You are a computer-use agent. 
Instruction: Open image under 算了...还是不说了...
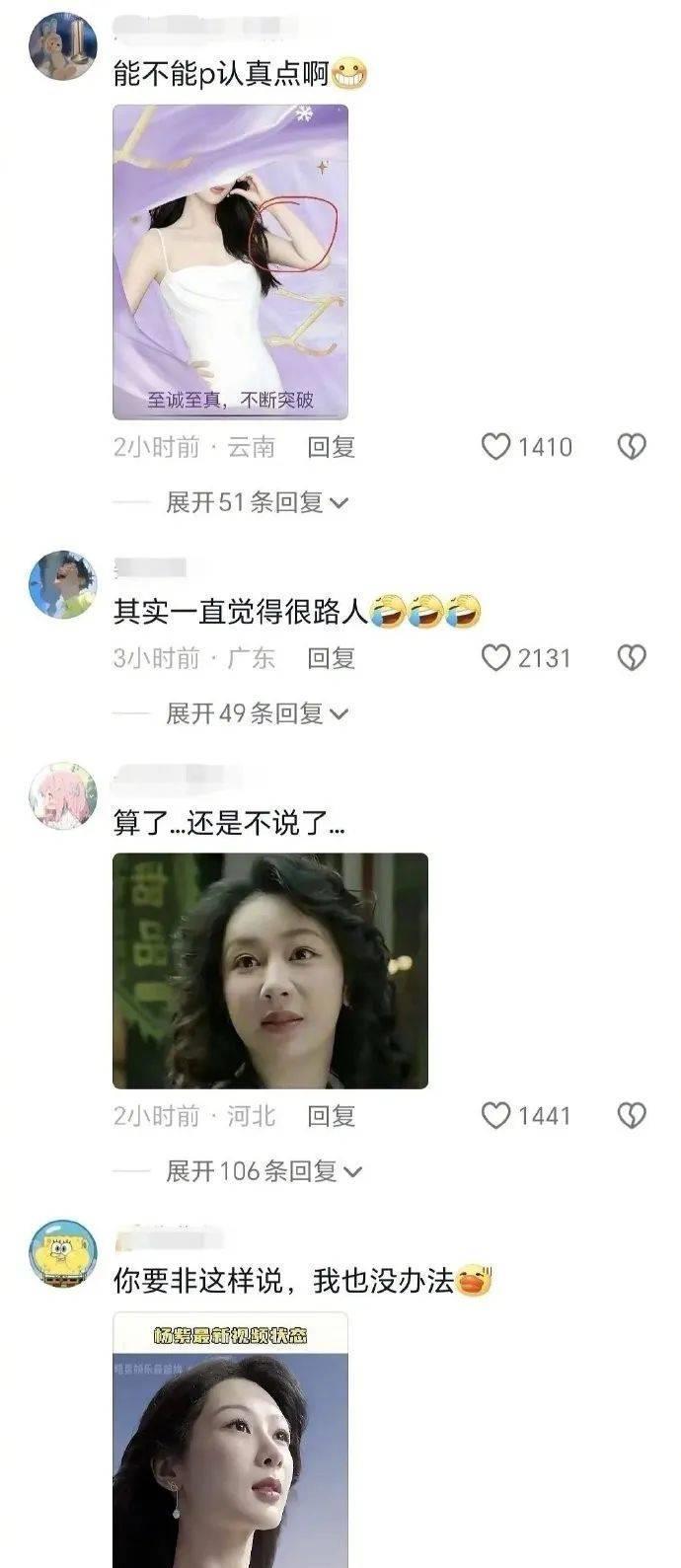pyautogui.click(x=270, y=971)
